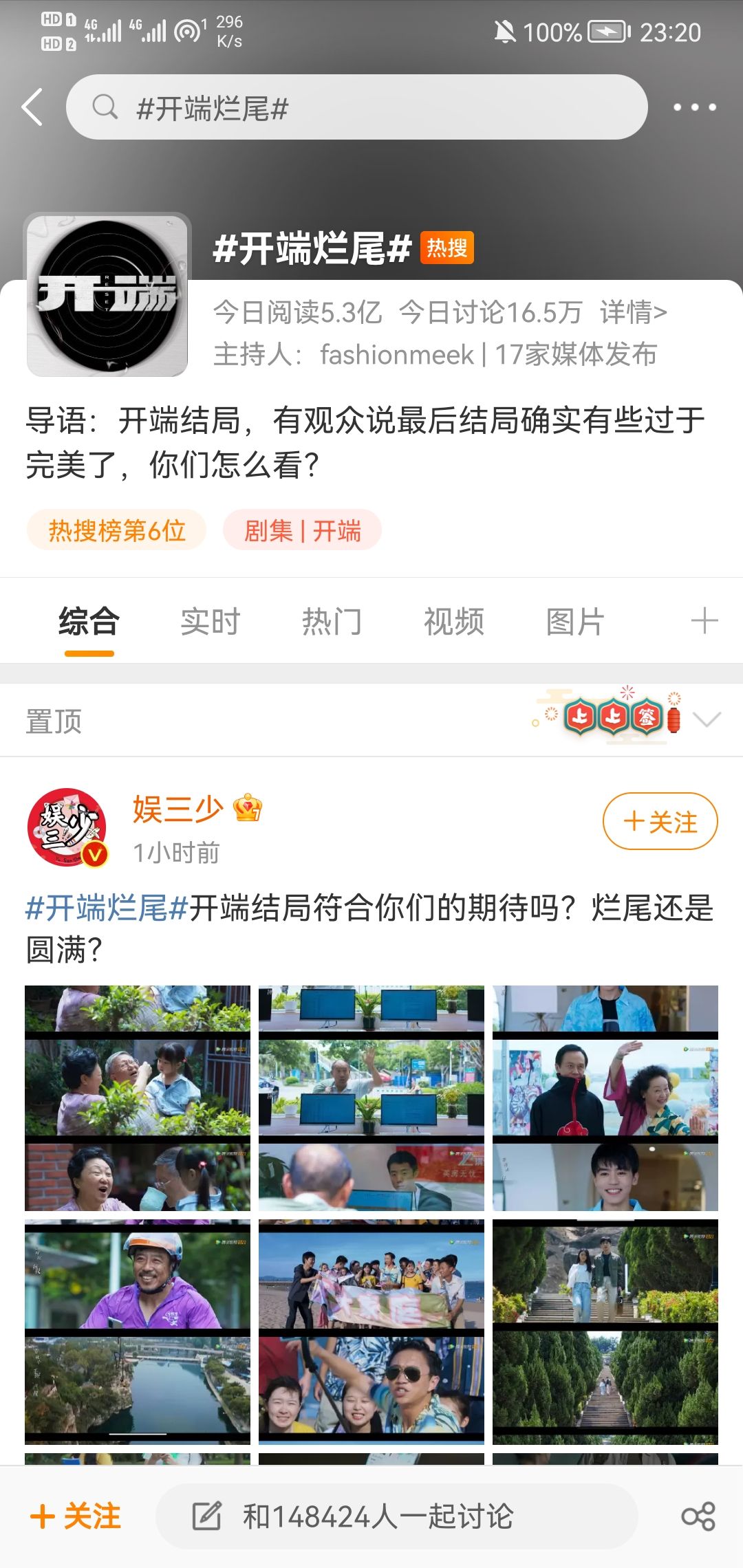Open host fashionmeek's profile
The image size is (743, 1568).
tap(397, 355)
